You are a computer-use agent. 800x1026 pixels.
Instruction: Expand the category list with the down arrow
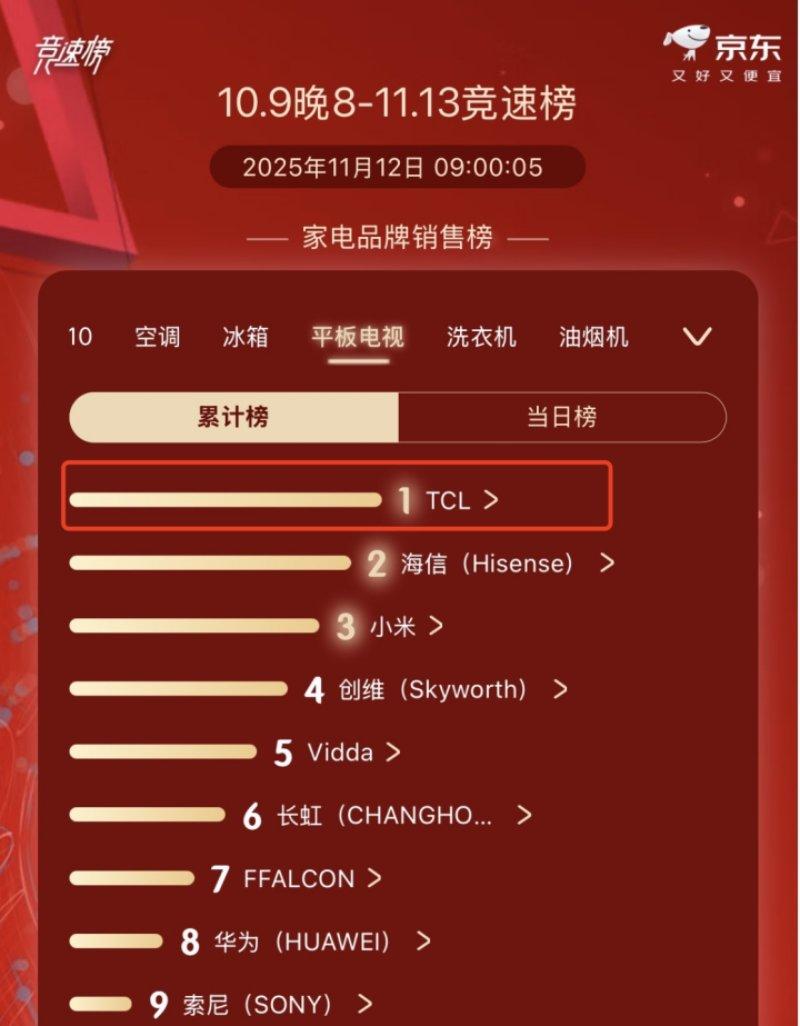[x=697, y=337]
